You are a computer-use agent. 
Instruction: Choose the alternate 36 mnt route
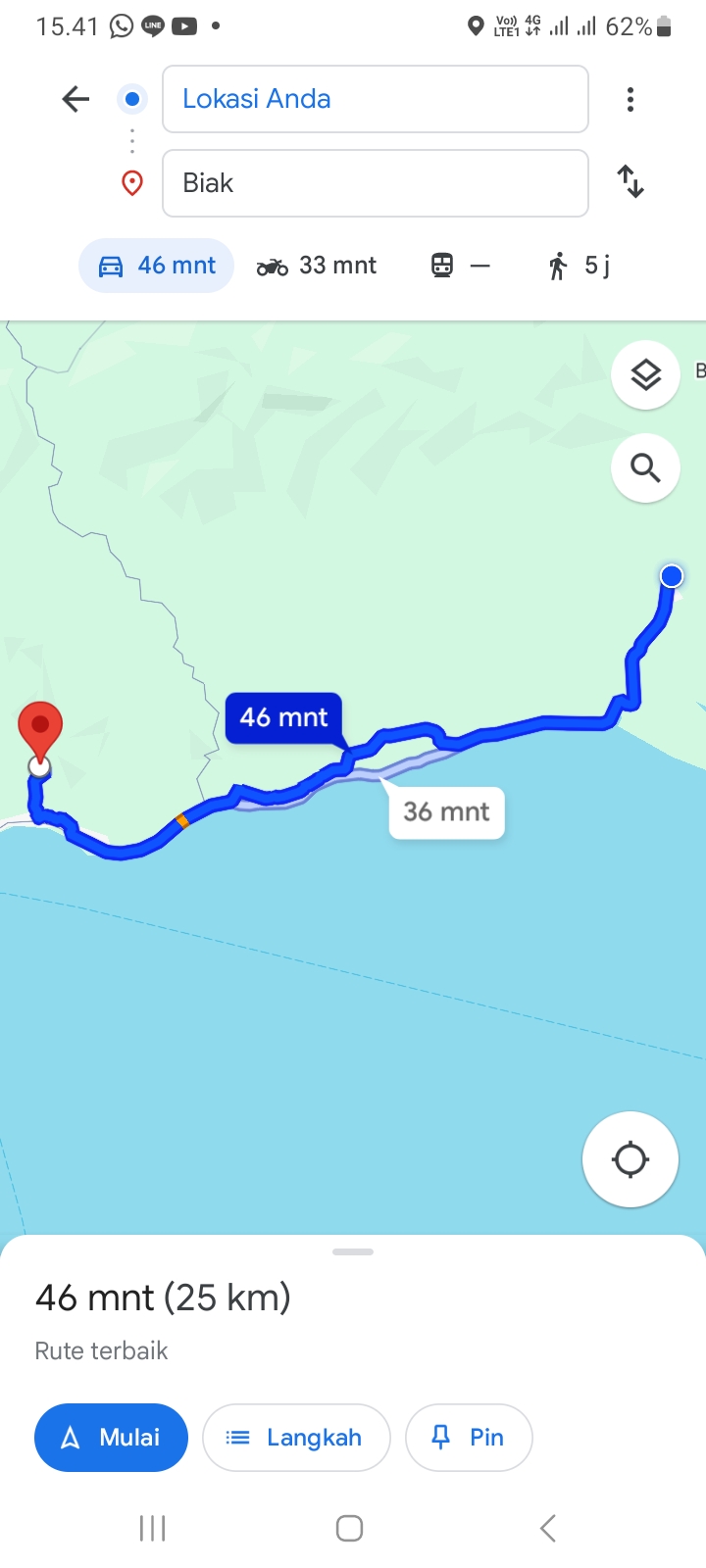coord(447,812)
